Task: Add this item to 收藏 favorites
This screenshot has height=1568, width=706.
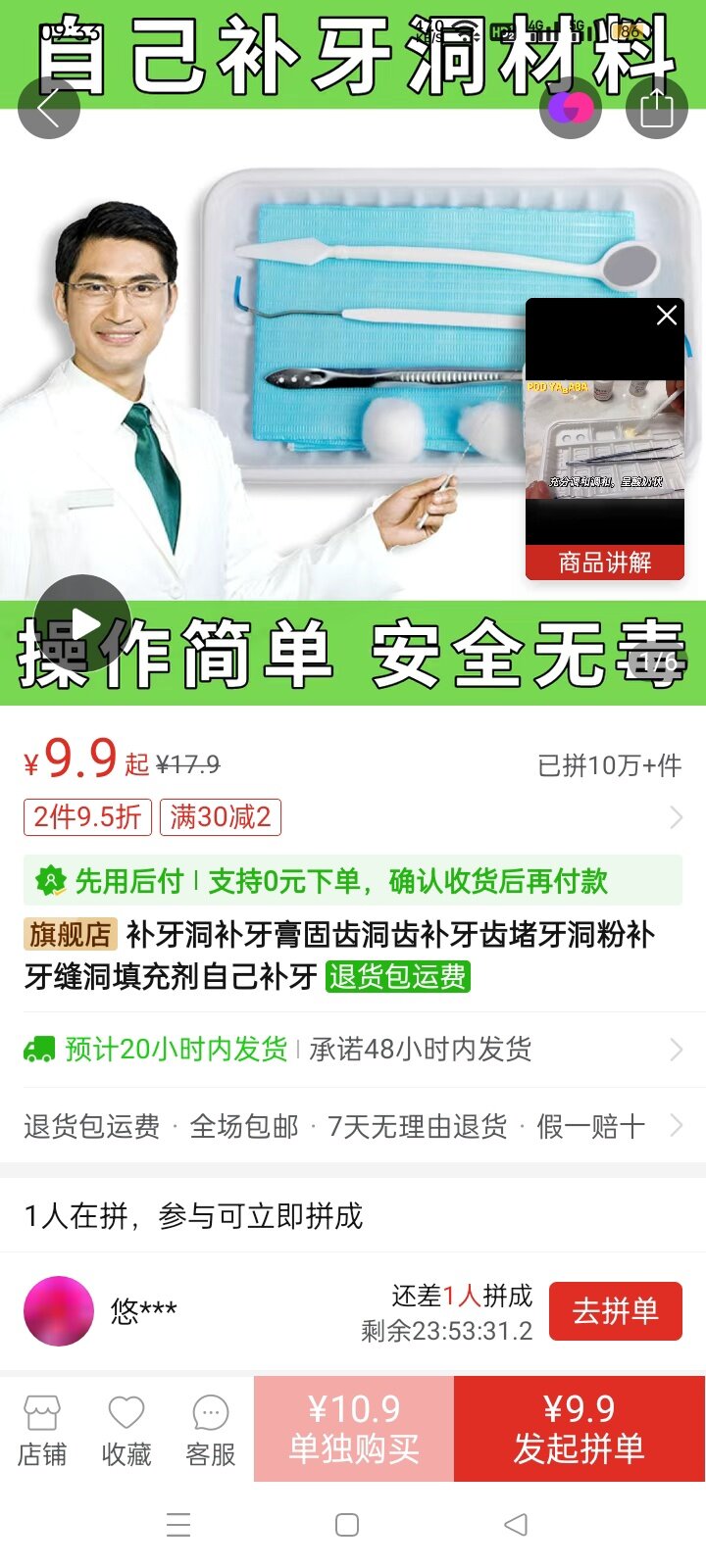Action: (x=126, y=1430)
